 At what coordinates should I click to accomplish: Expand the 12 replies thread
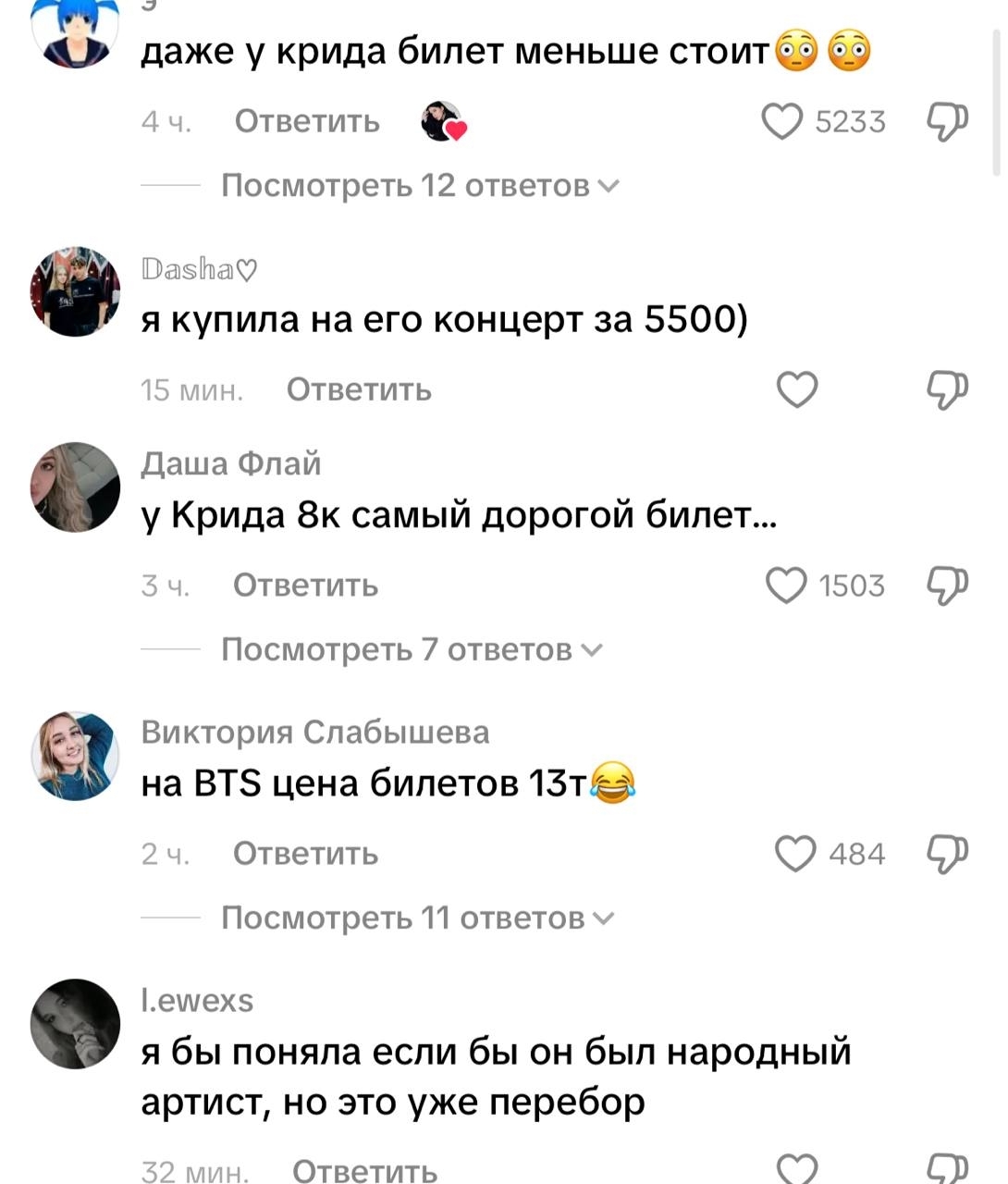click(419, 186)
